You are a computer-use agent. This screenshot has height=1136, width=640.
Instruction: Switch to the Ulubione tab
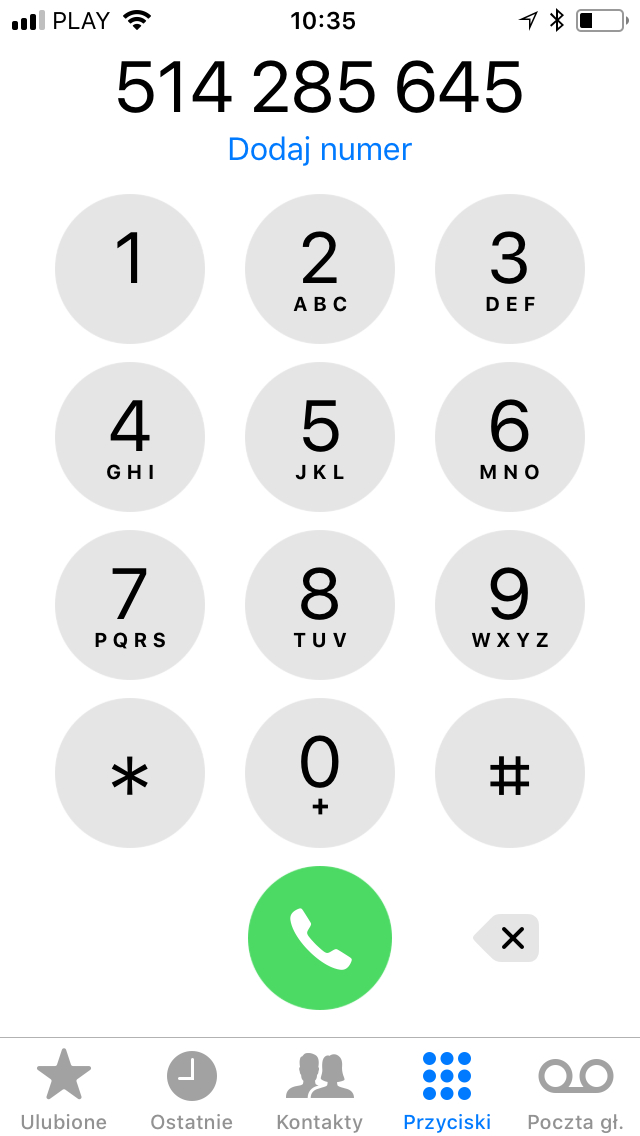click(64, 1088)
